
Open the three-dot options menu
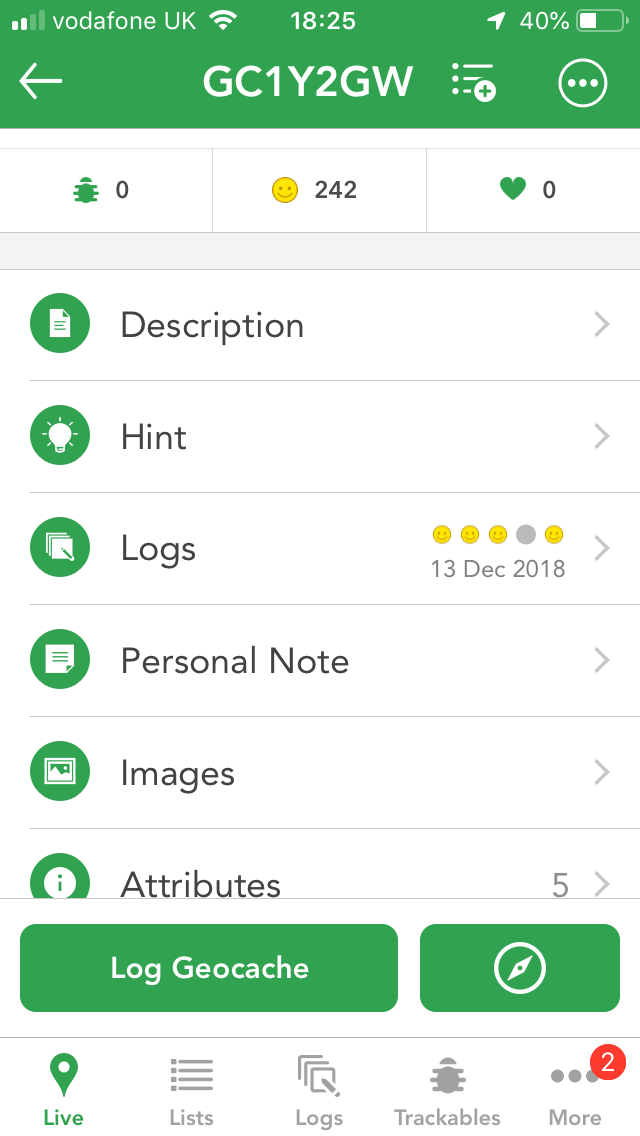(582, 82)
